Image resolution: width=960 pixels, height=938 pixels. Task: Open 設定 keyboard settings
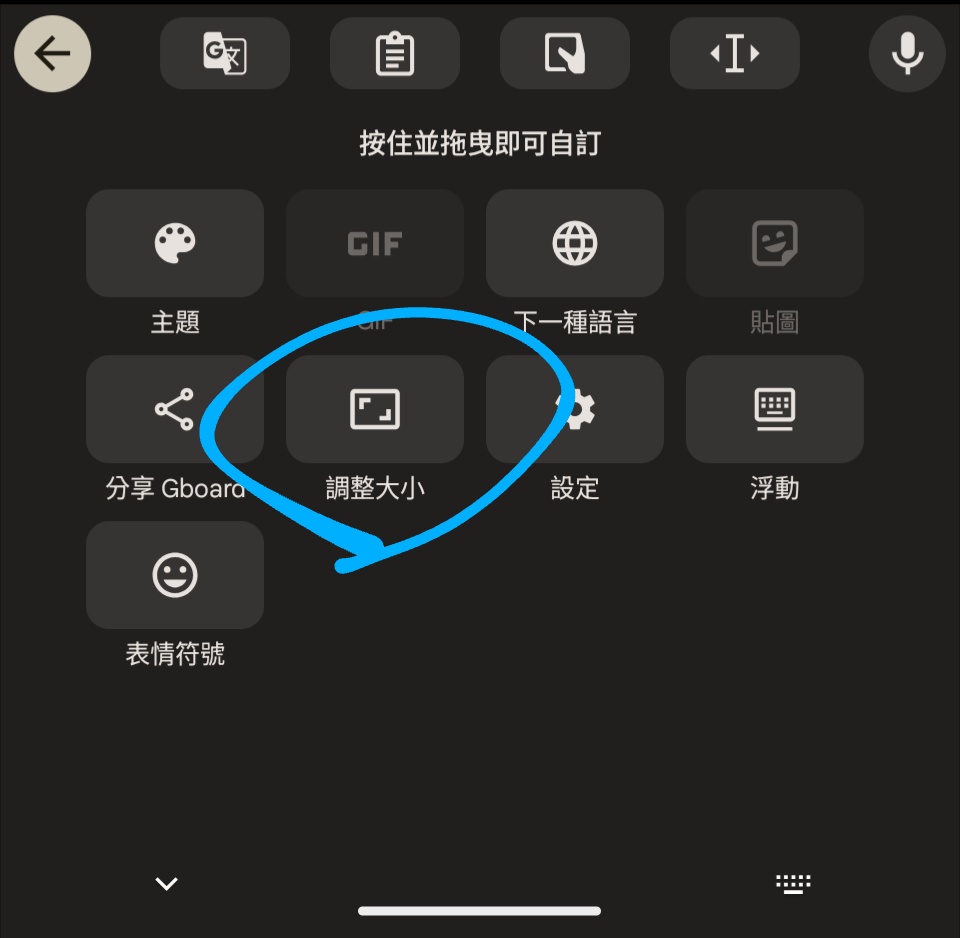[x=575, y=409]
